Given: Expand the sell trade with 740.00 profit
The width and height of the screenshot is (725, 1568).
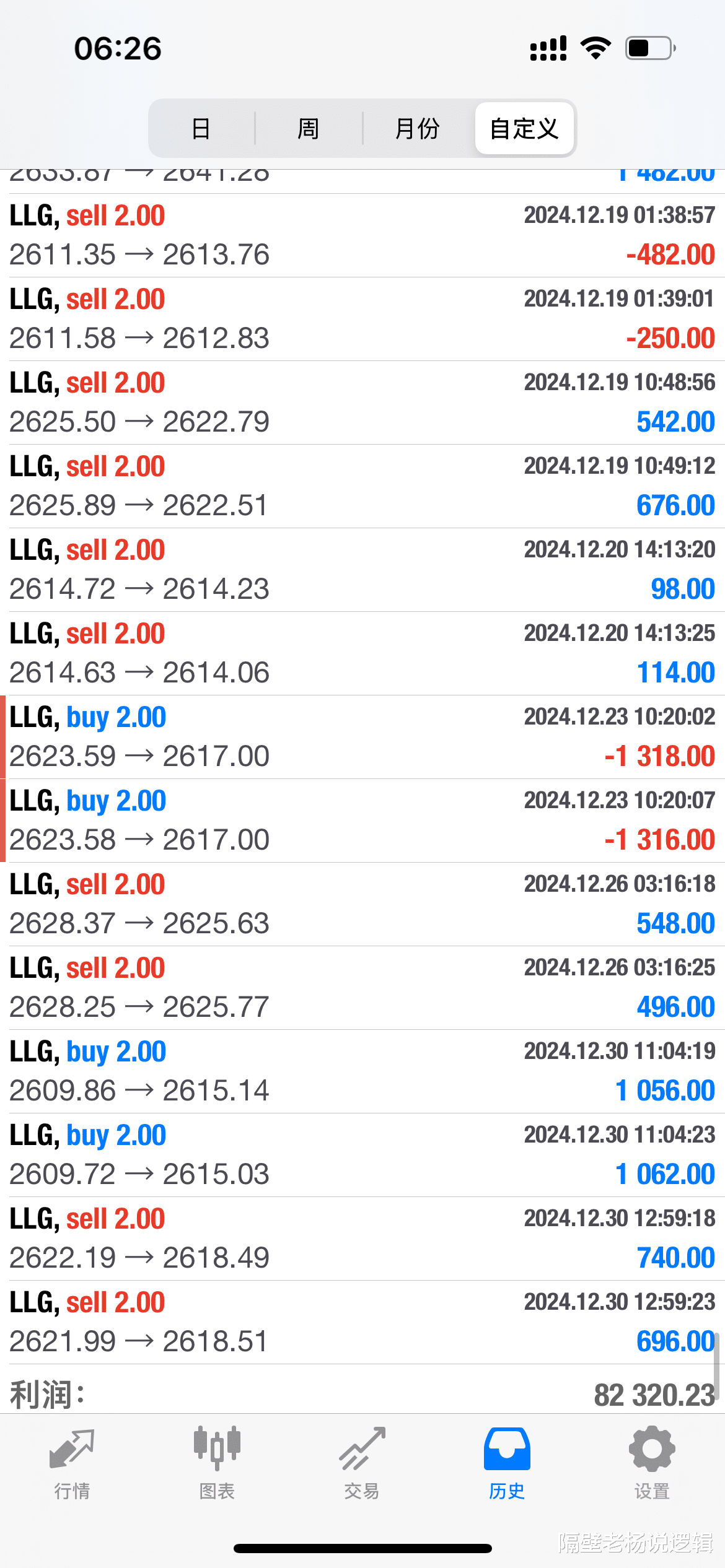Looking at the screenshot, I should 362,1239.
